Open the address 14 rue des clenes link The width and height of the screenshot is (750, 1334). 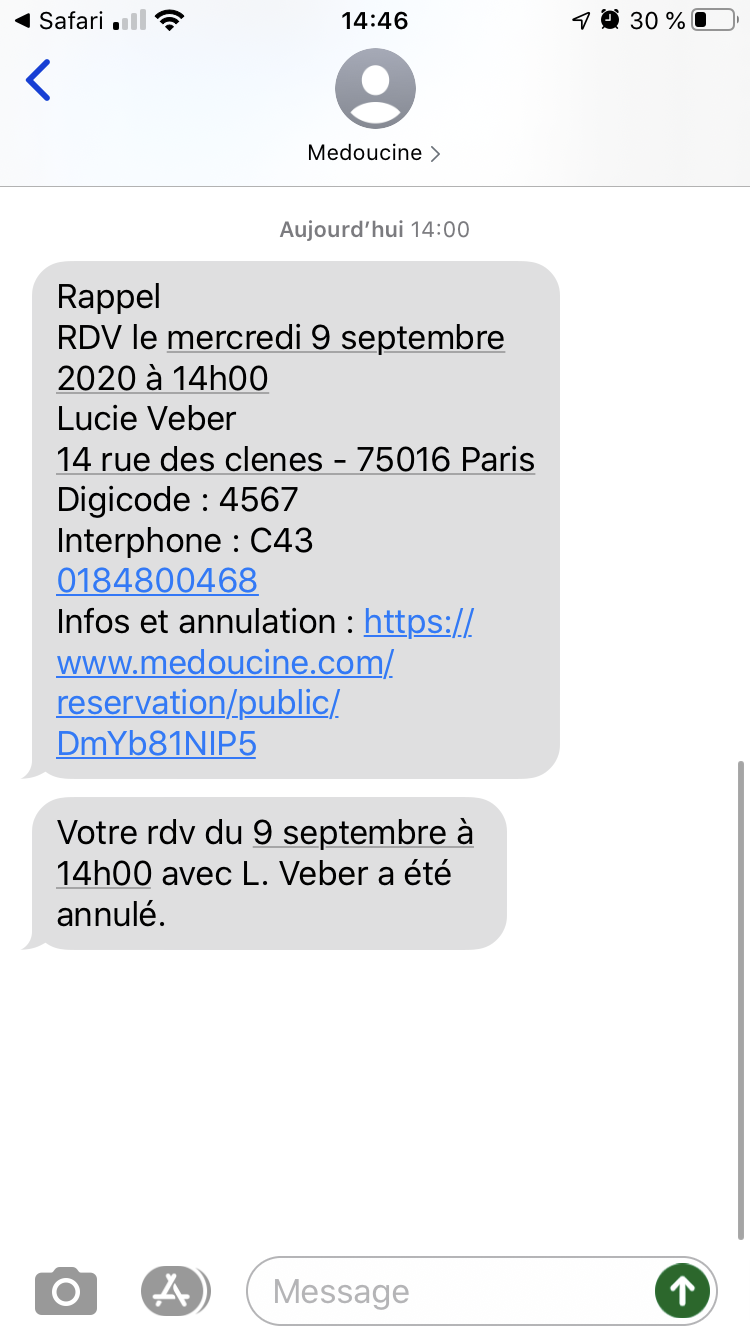[296, 459]
